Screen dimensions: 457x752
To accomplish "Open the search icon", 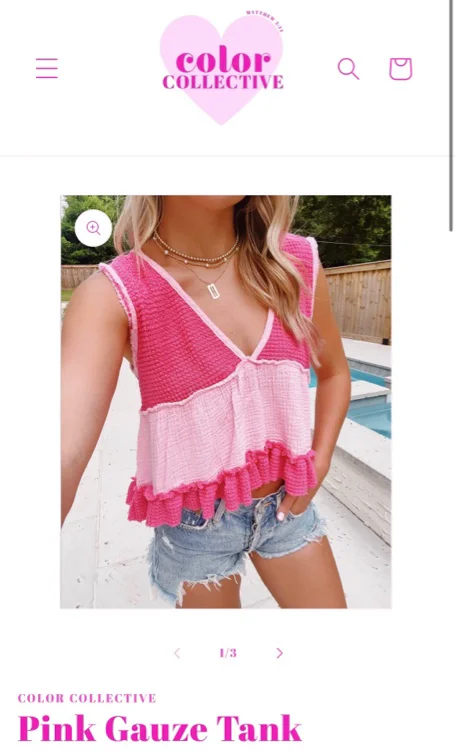I will coord(348,69).
